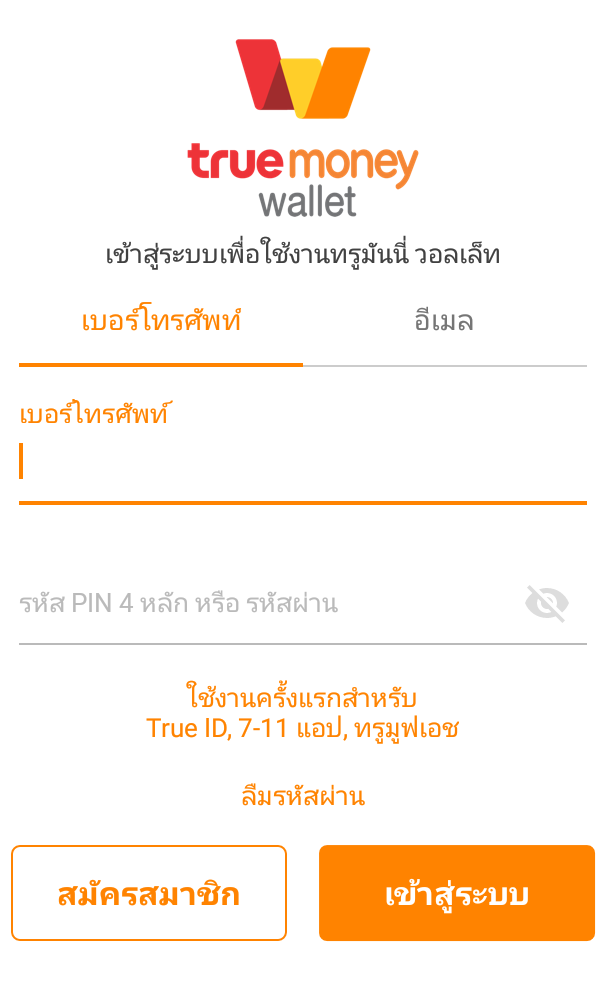Open first-time use link for True ID
612x1006 pixels.
click(302, 713)
